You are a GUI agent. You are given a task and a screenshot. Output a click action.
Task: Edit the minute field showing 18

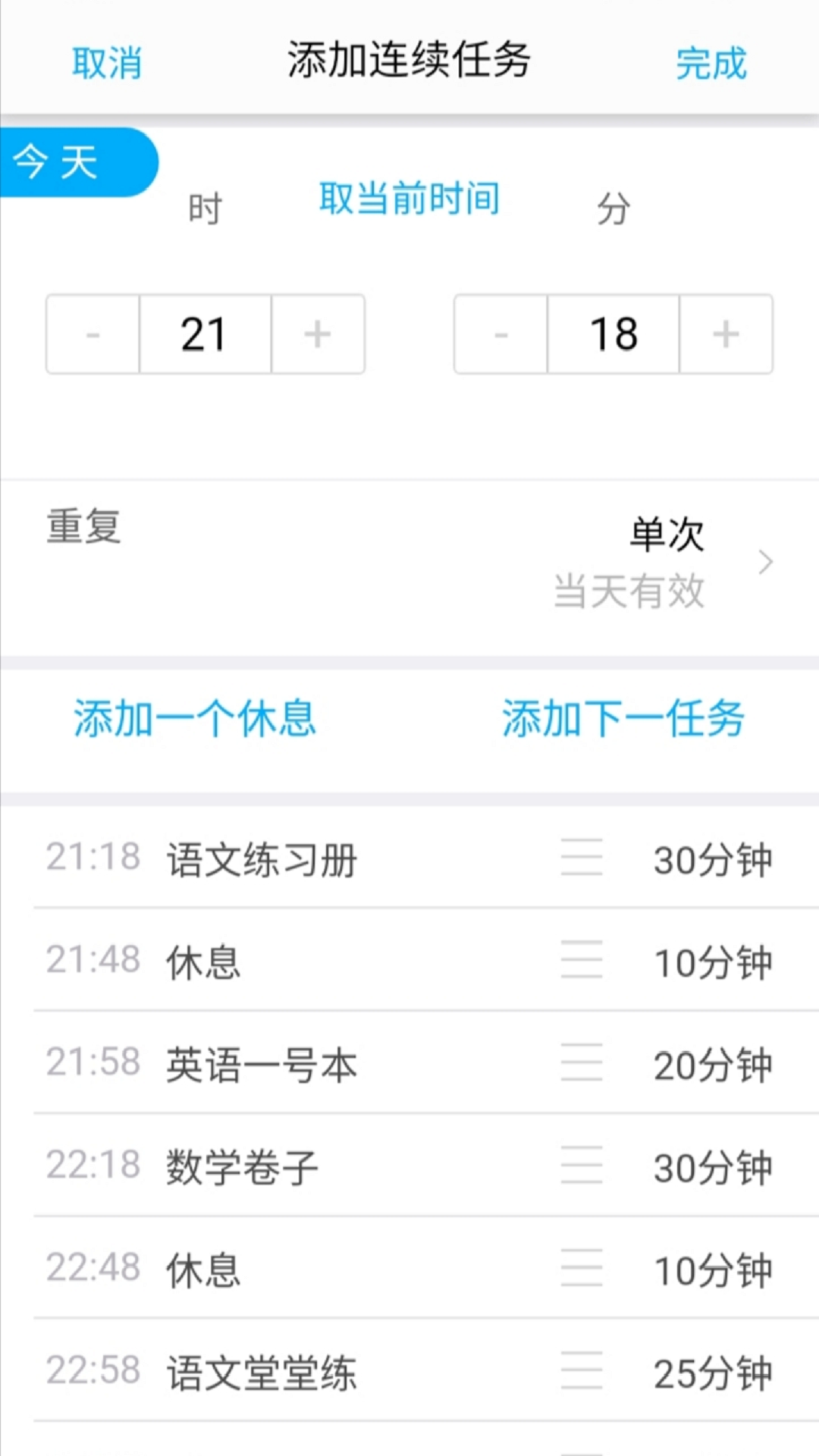(x=613, y=334)
